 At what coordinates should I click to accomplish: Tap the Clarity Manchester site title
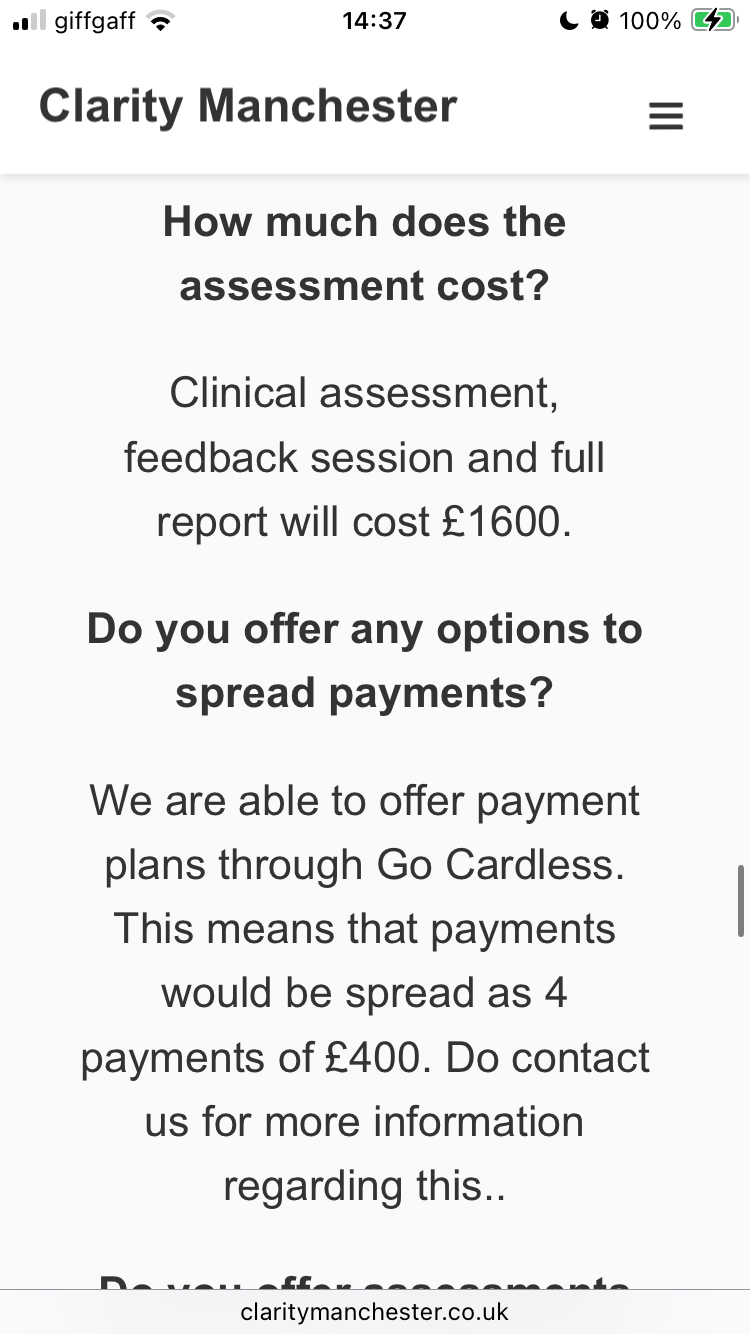point(248,107)
